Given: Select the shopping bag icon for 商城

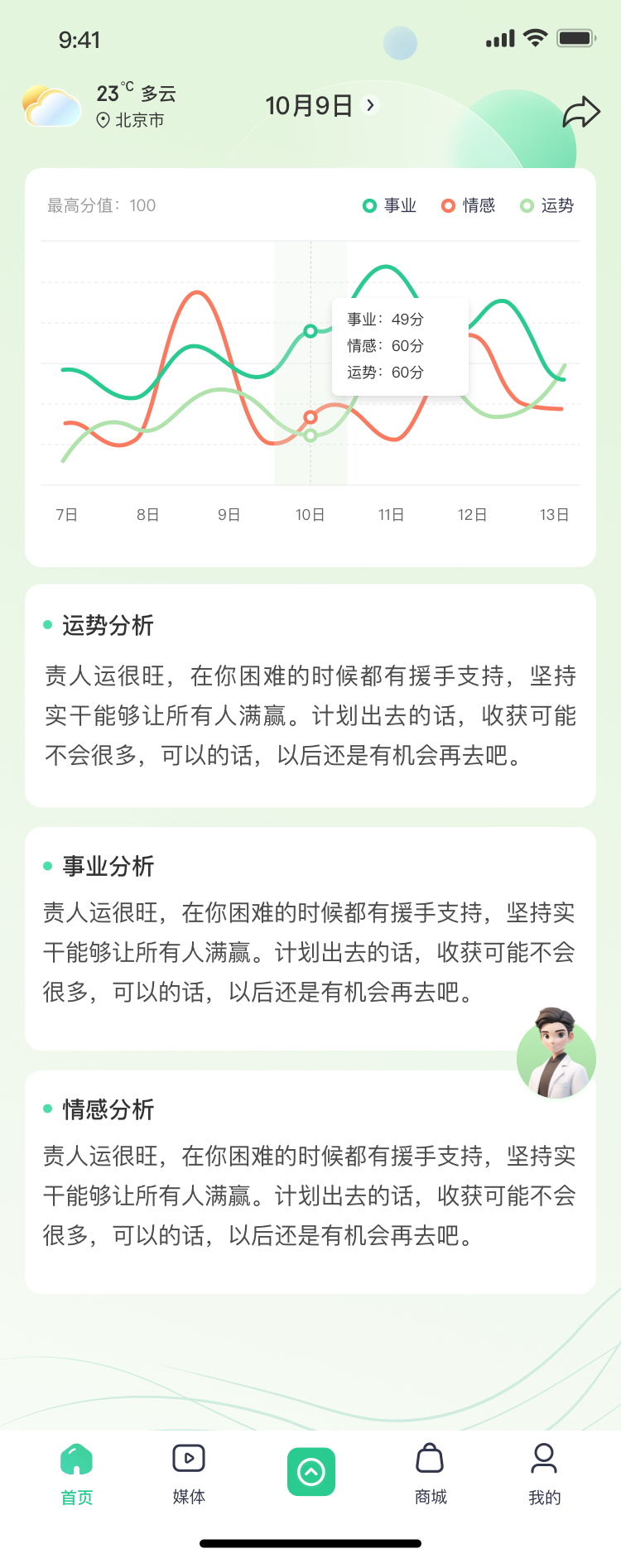Looking at the screenshot, I should pyautogui.click(x=430, y=1456).
